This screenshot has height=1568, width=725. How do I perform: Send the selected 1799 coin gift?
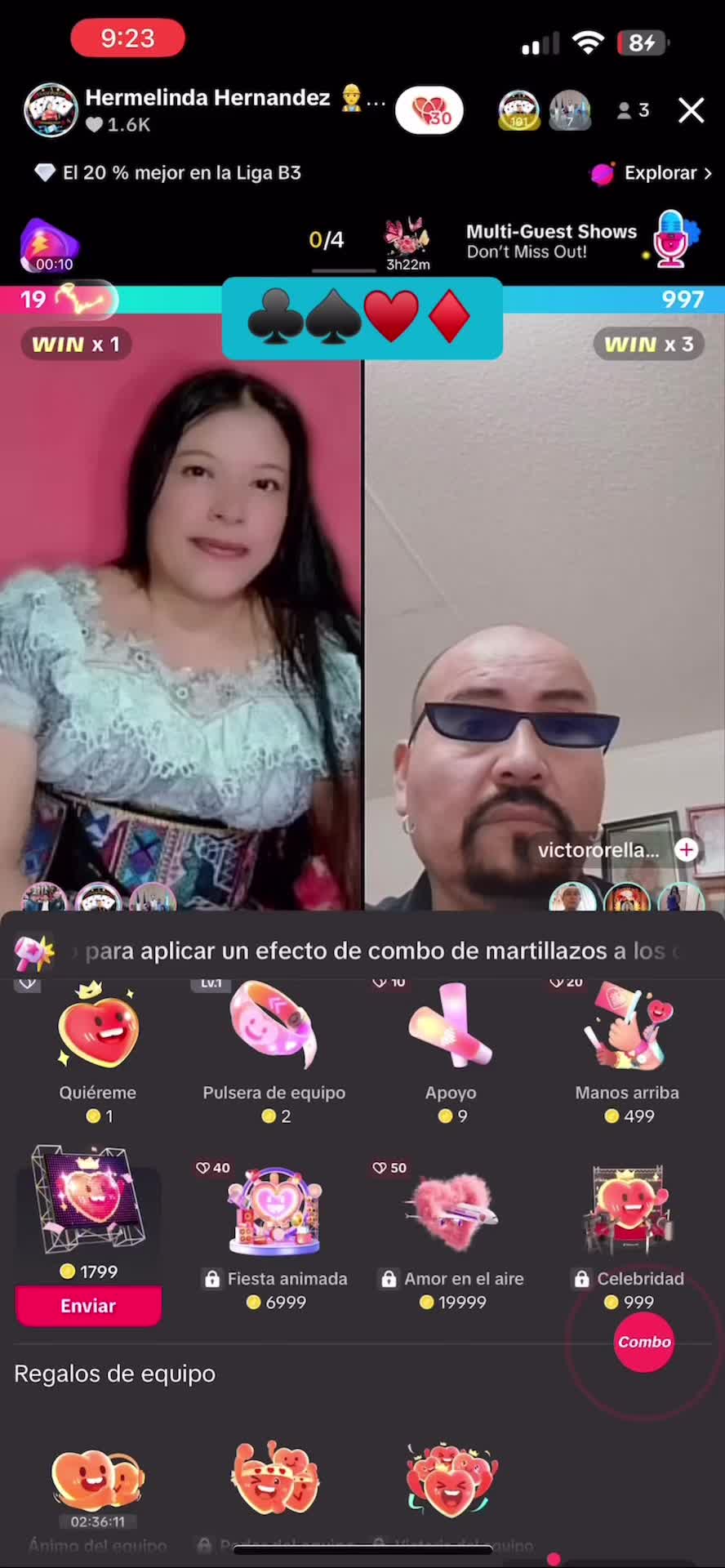pyautogui.click(x=88, y=1306)
